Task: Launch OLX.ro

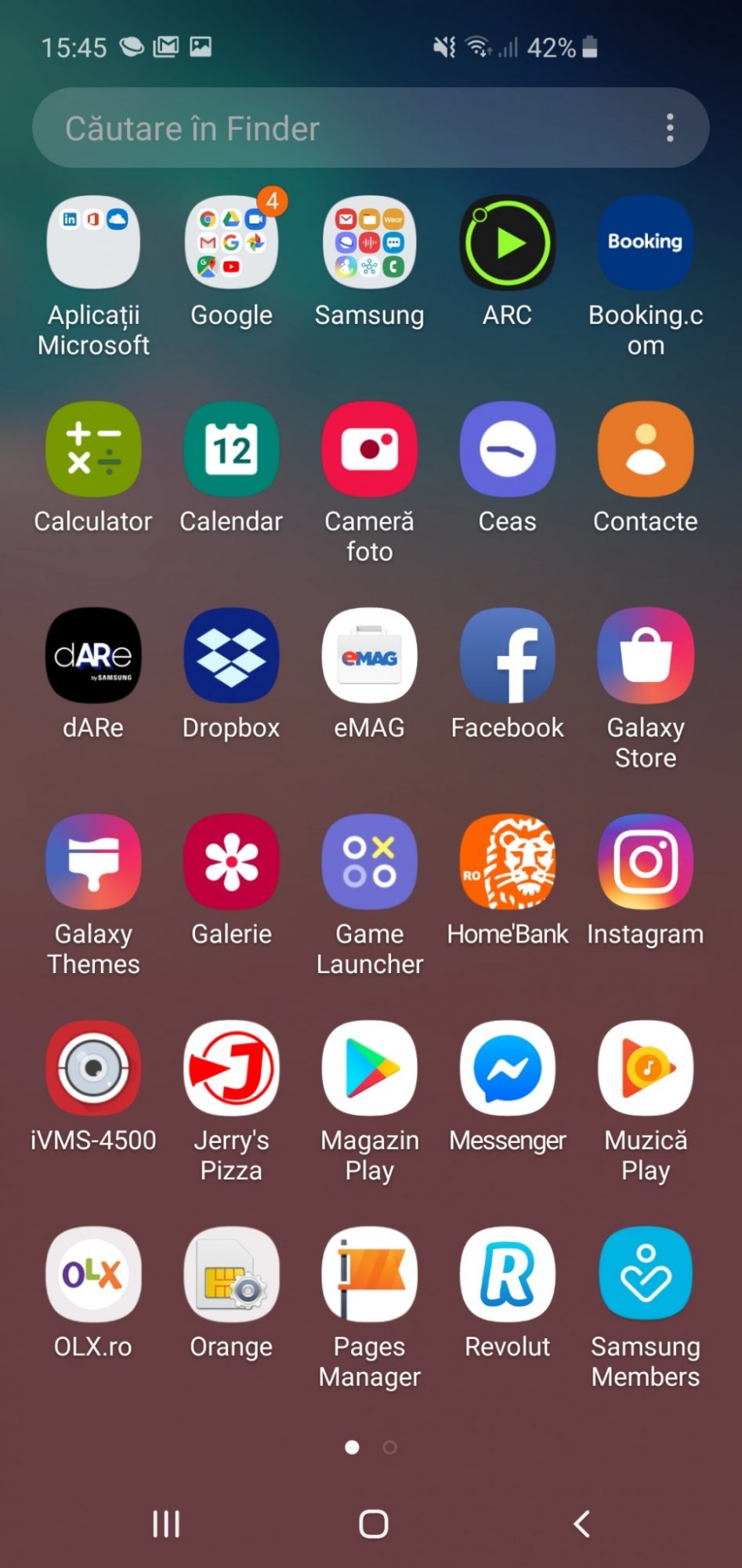Action: (93, 1274)
